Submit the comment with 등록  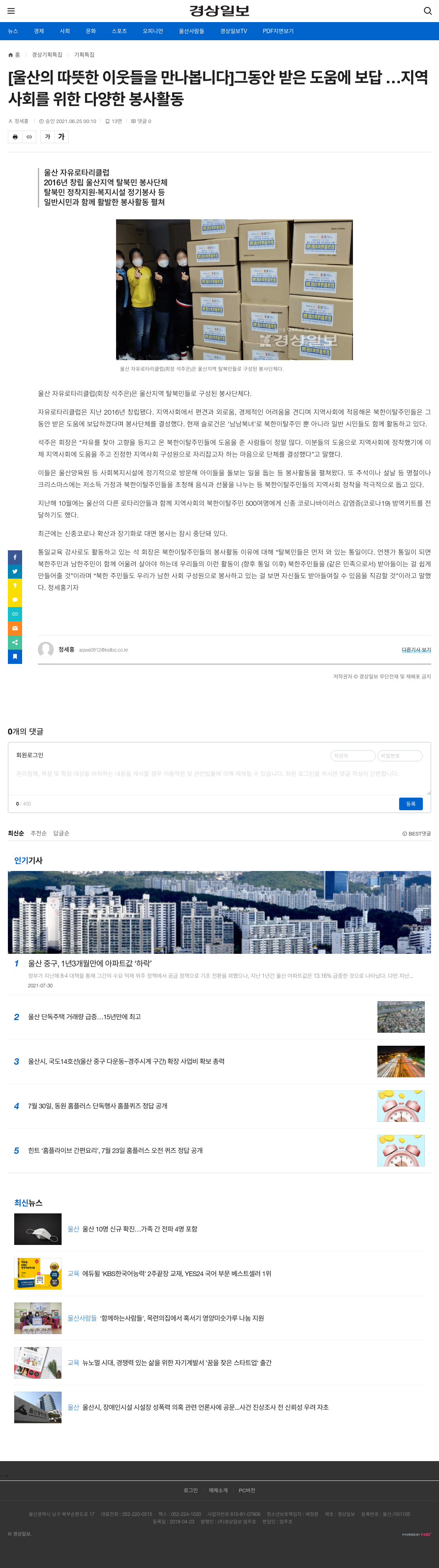pos(411,804)
